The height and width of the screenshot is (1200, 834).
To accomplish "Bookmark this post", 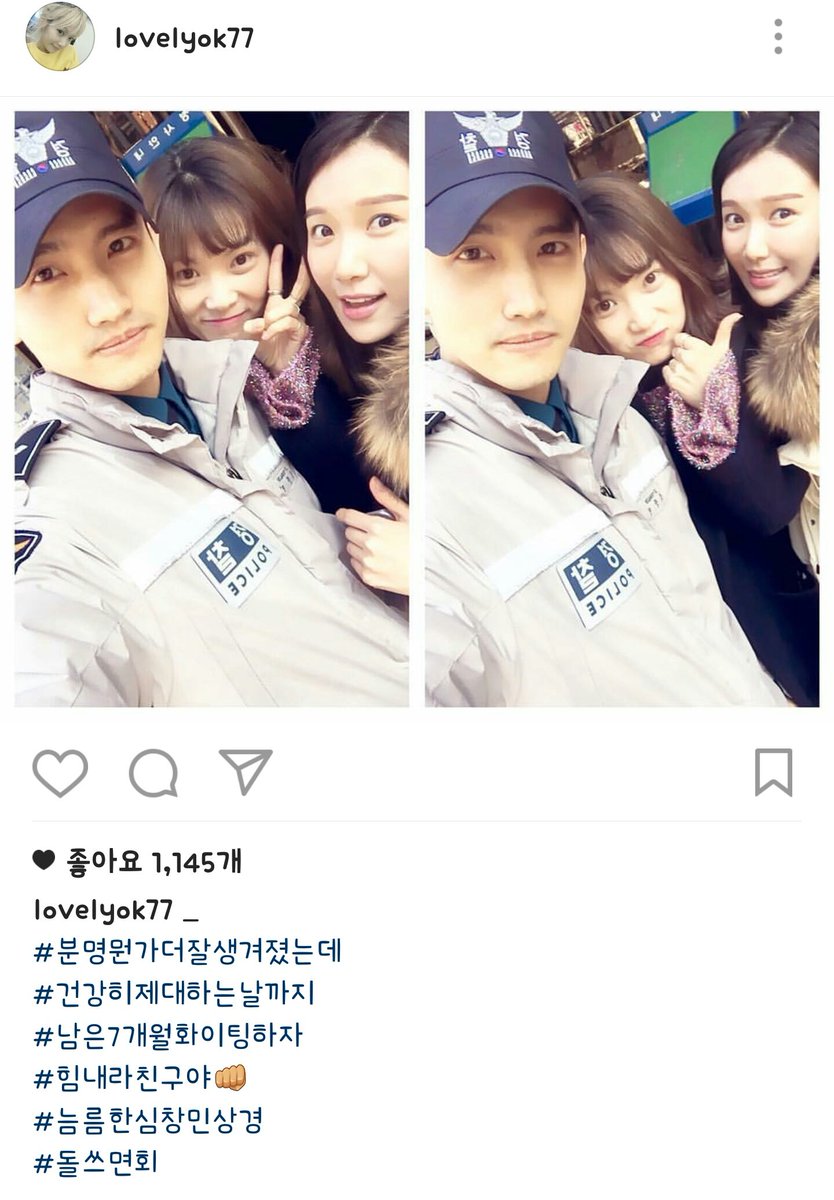I will coord(773,772).
